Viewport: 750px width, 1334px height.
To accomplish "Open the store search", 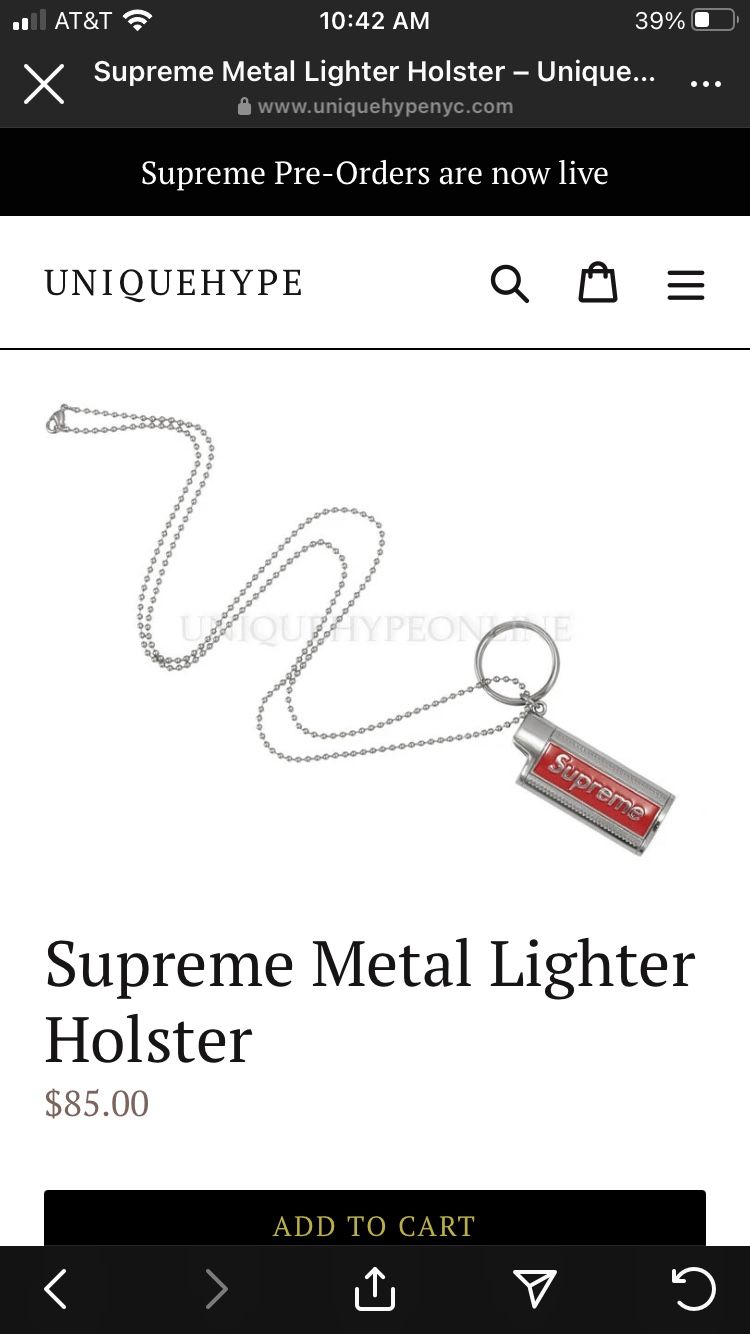I will pos(510,284).
